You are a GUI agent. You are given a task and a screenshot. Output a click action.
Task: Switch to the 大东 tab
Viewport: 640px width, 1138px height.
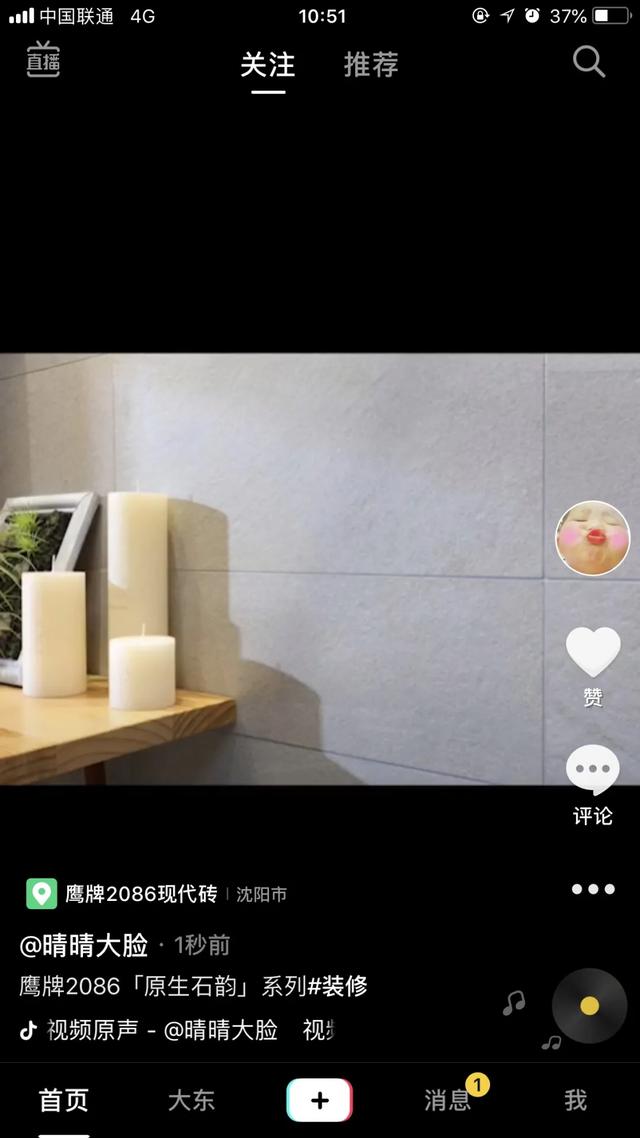pos(191,1101)
